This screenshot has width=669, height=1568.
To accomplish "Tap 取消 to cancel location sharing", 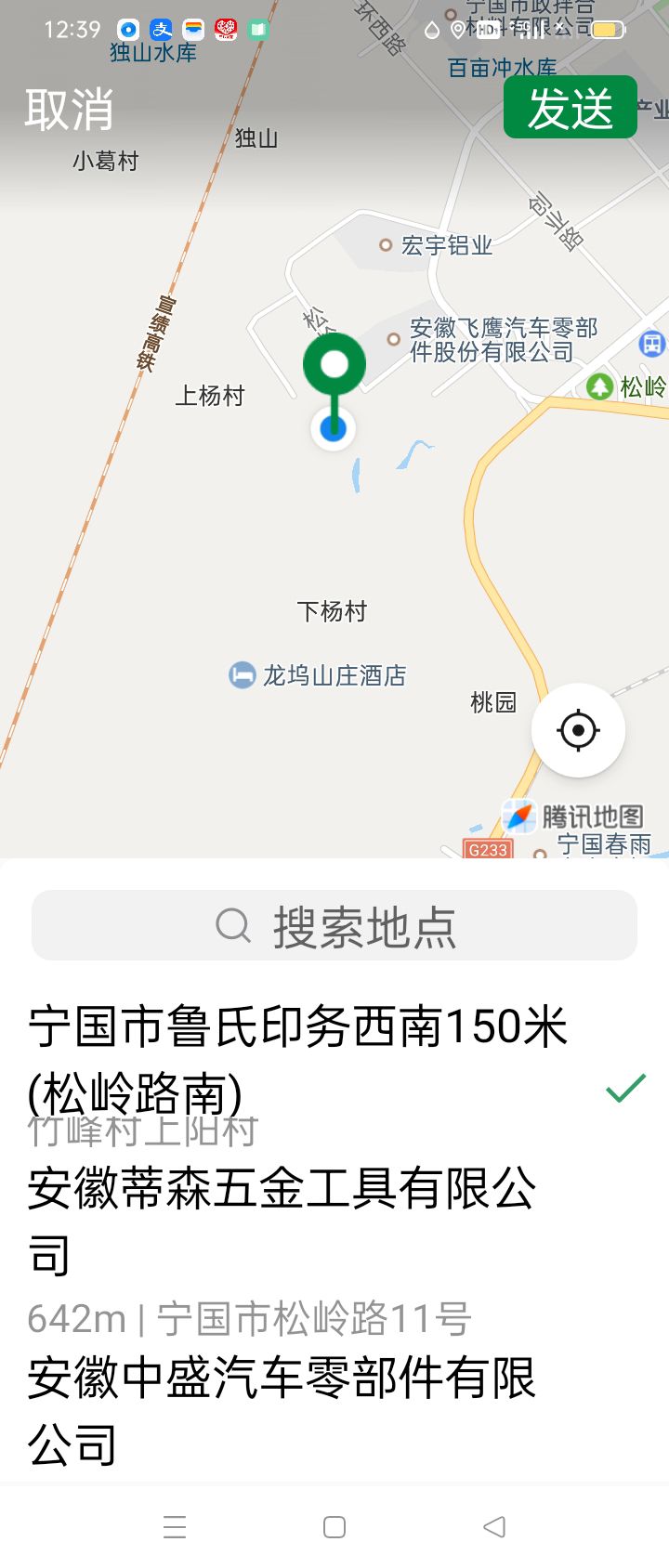I will 69,110.
